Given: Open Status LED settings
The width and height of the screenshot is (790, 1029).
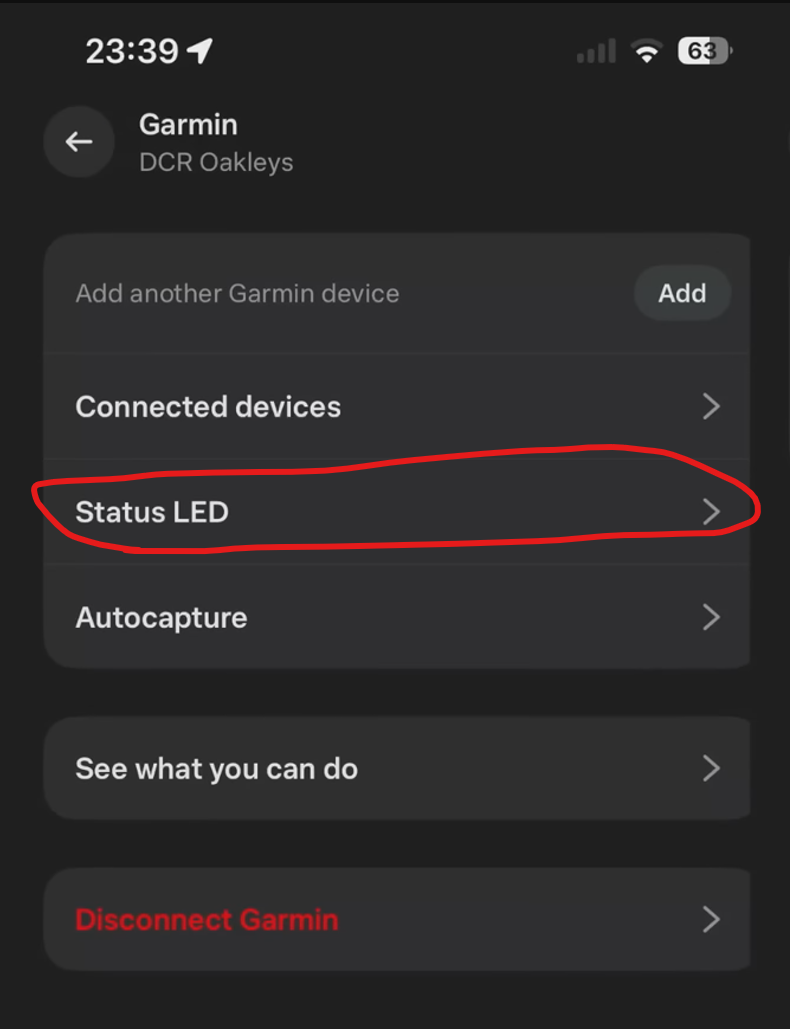Looking at the screenshot, I should tap(397, 512).
